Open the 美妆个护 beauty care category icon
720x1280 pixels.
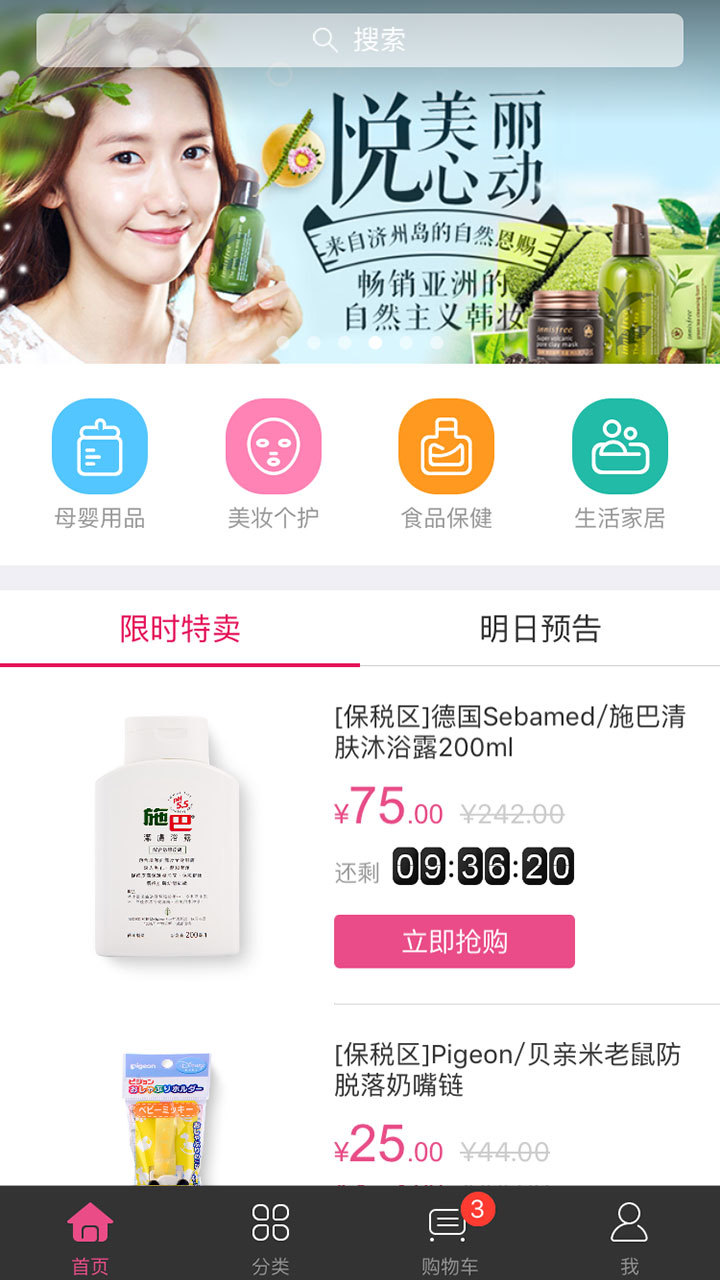click(x=273, y=446)
